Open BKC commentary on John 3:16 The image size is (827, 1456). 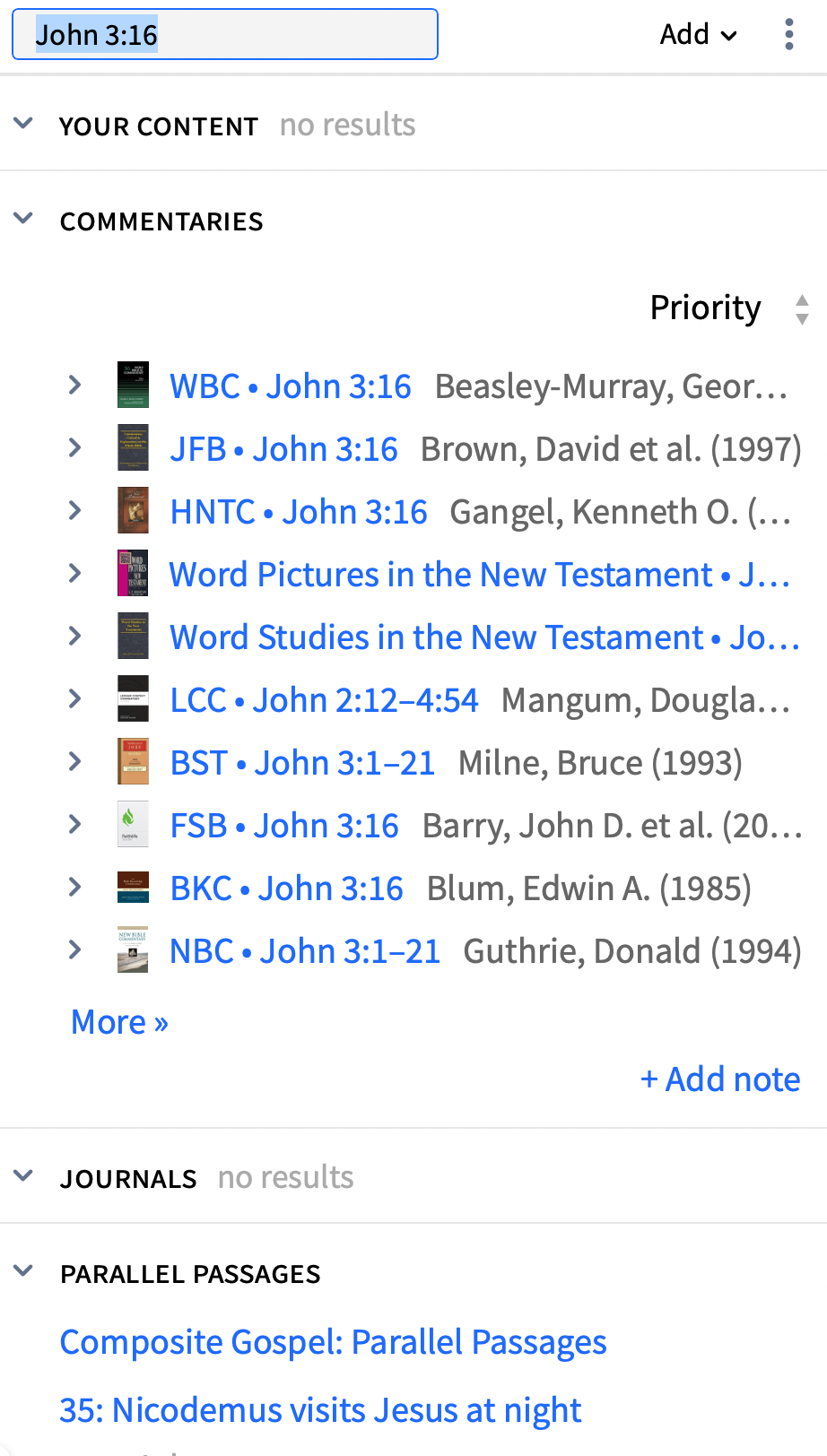(286, 888)
